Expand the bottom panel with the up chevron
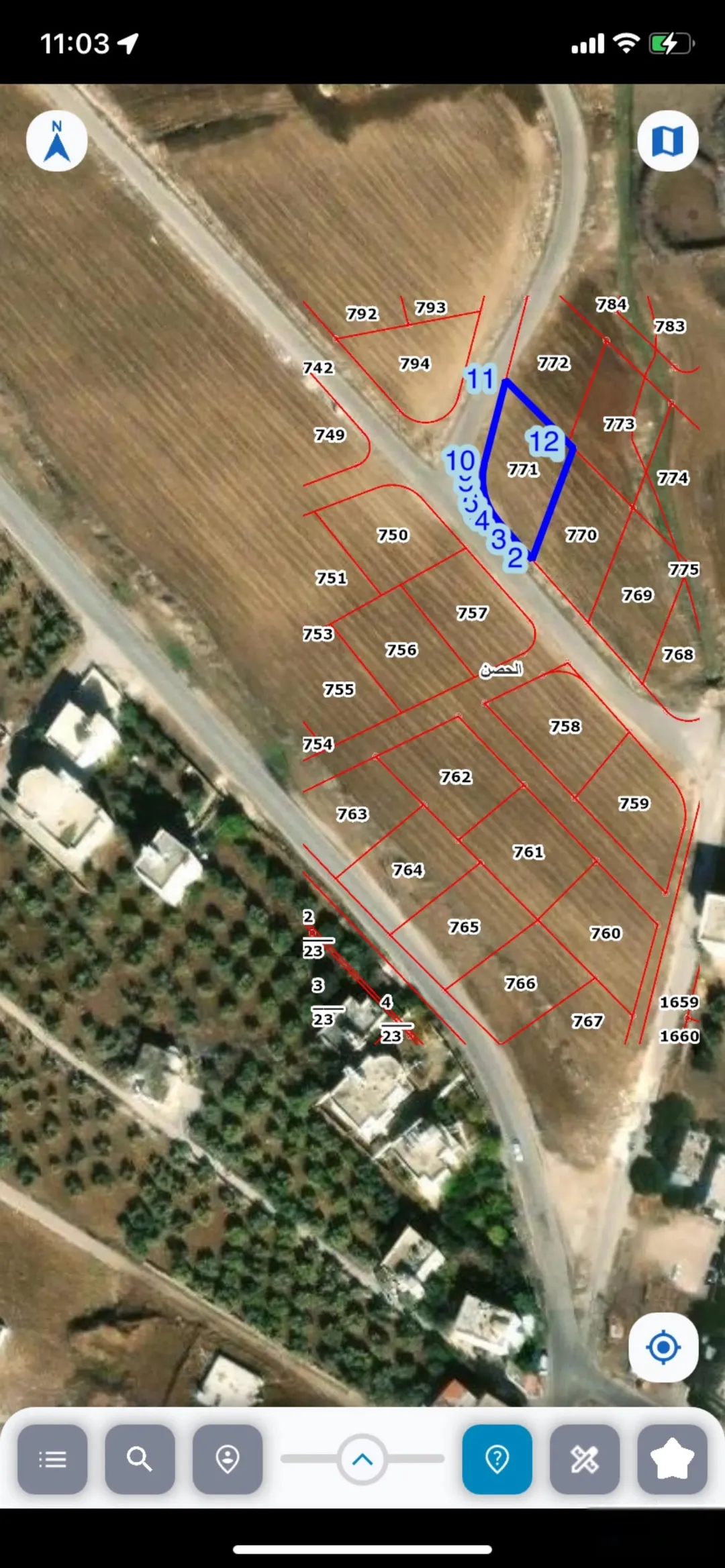Image resolution: width=725 pixels, height=1568 pixels. pyautogui.click(x=362, y=1459)
